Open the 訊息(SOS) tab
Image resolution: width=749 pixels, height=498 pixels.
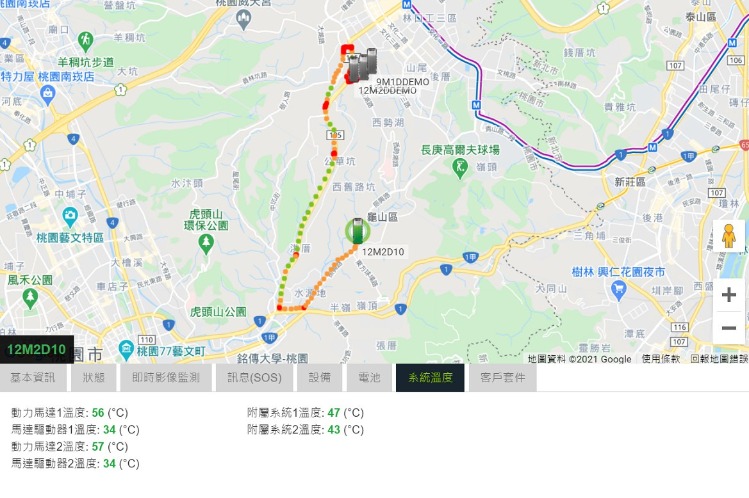[x=254, y=378]
